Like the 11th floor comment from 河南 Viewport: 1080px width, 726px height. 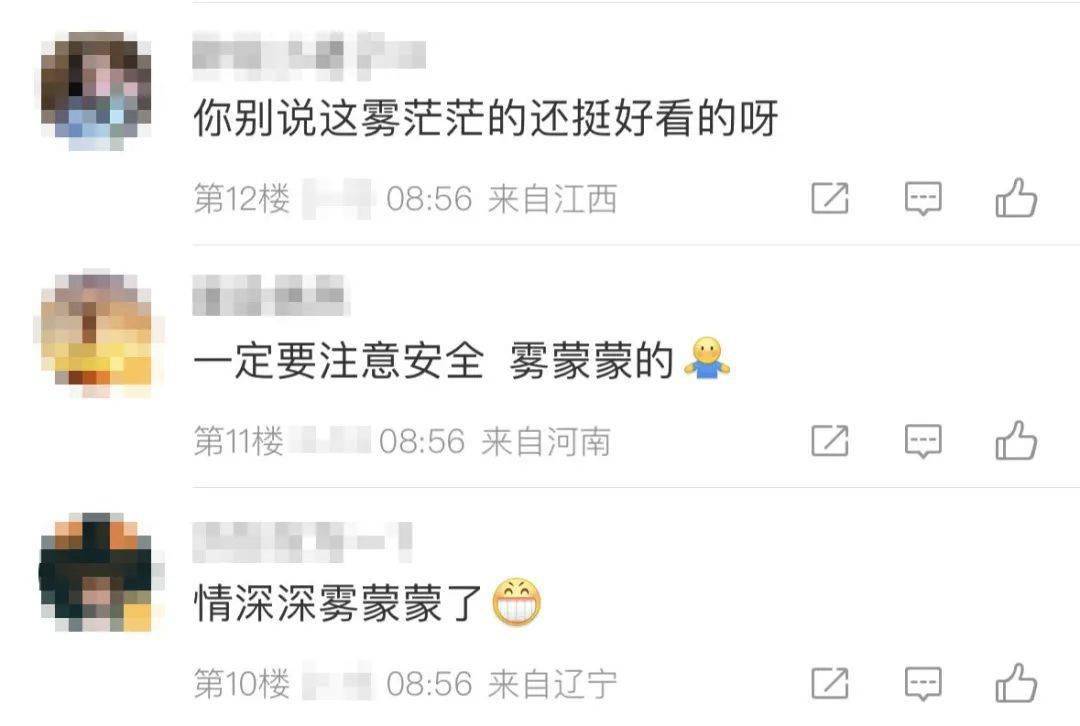(x=1016, y=440)
